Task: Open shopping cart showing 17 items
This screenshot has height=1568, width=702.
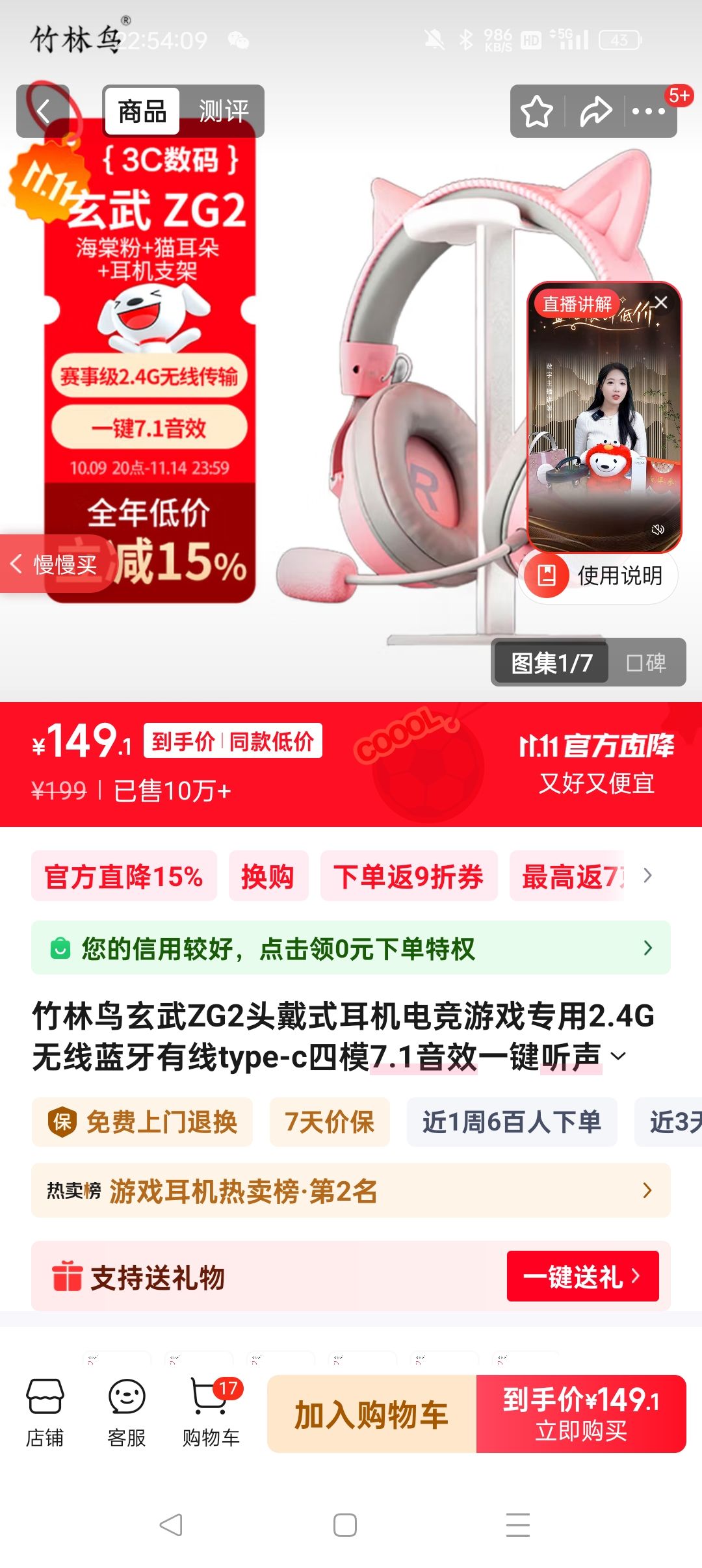Action: [210, 1416]
